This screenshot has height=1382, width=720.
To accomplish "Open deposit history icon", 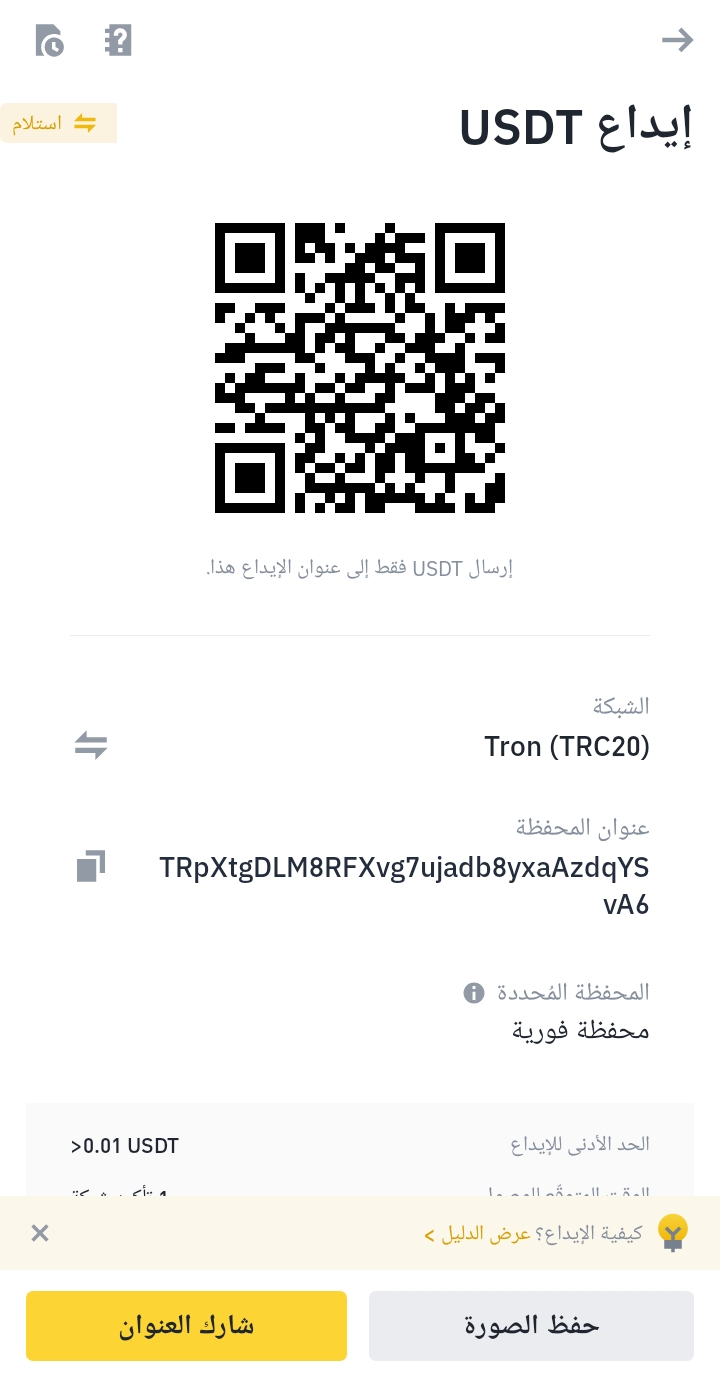I will click(49, 41).
